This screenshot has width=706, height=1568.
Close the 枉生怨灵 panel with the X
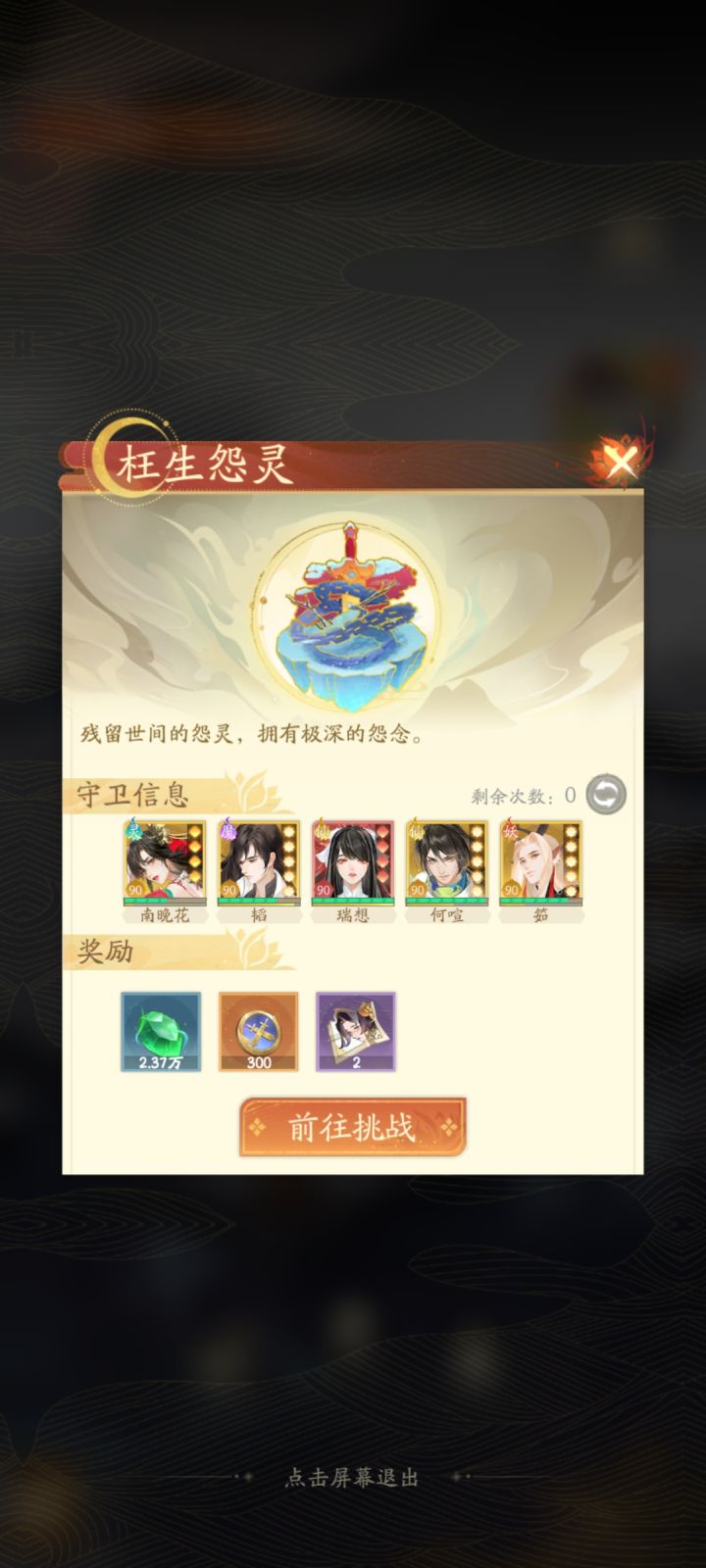(x=621, y=465)
